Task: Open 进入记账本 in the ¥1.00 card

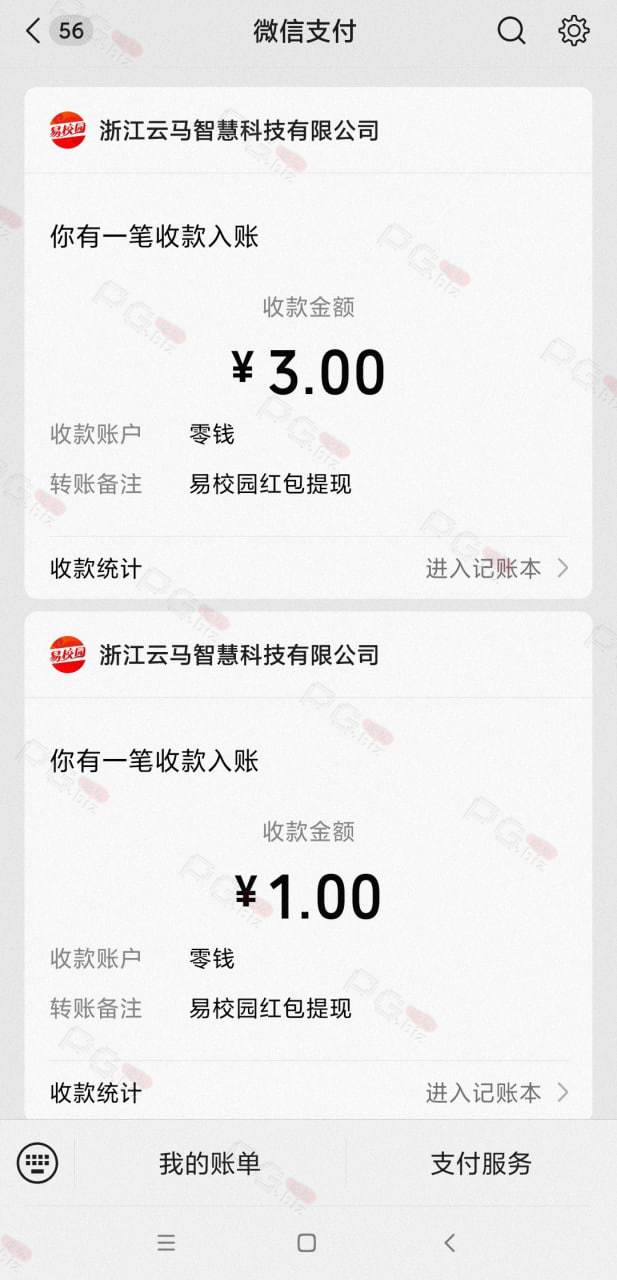Action: (497, 1093)
